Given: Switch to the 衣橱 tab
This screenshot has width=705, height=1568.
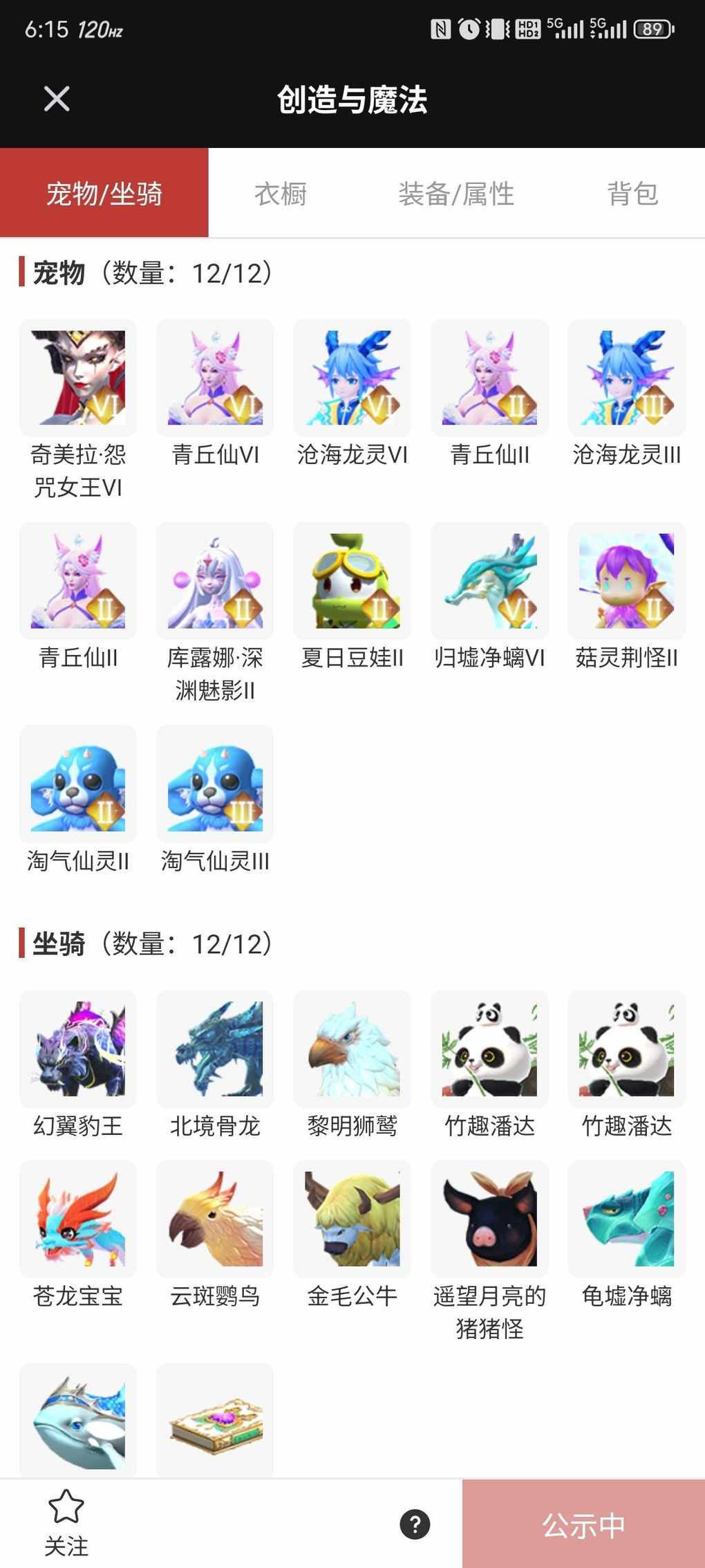Looking at the screenshot, I should click(281, 194).
